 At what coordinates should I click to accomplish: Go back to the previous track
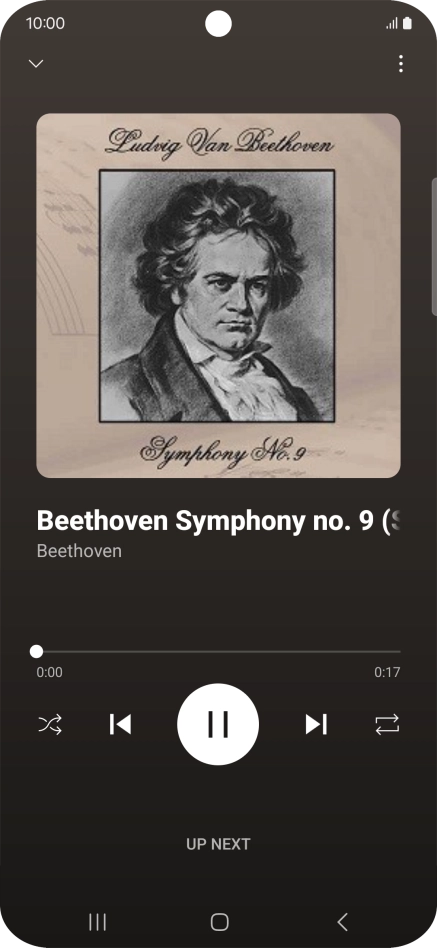[x=120, y=724]
